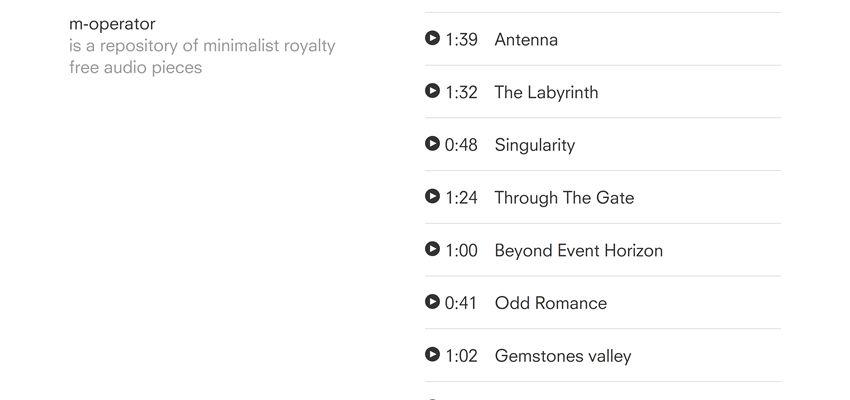Start playing Singularity
850x400 pixels.
(432, 144)
